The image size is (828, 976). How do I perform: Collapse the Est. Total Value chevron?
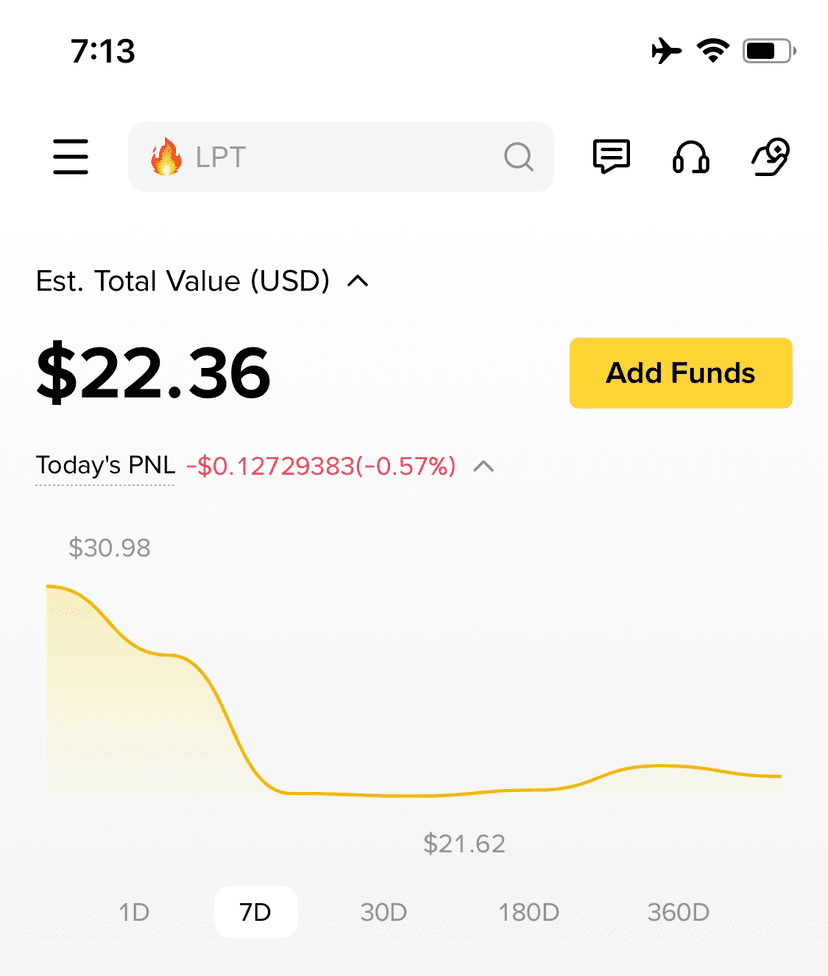[x=358, y=282]
